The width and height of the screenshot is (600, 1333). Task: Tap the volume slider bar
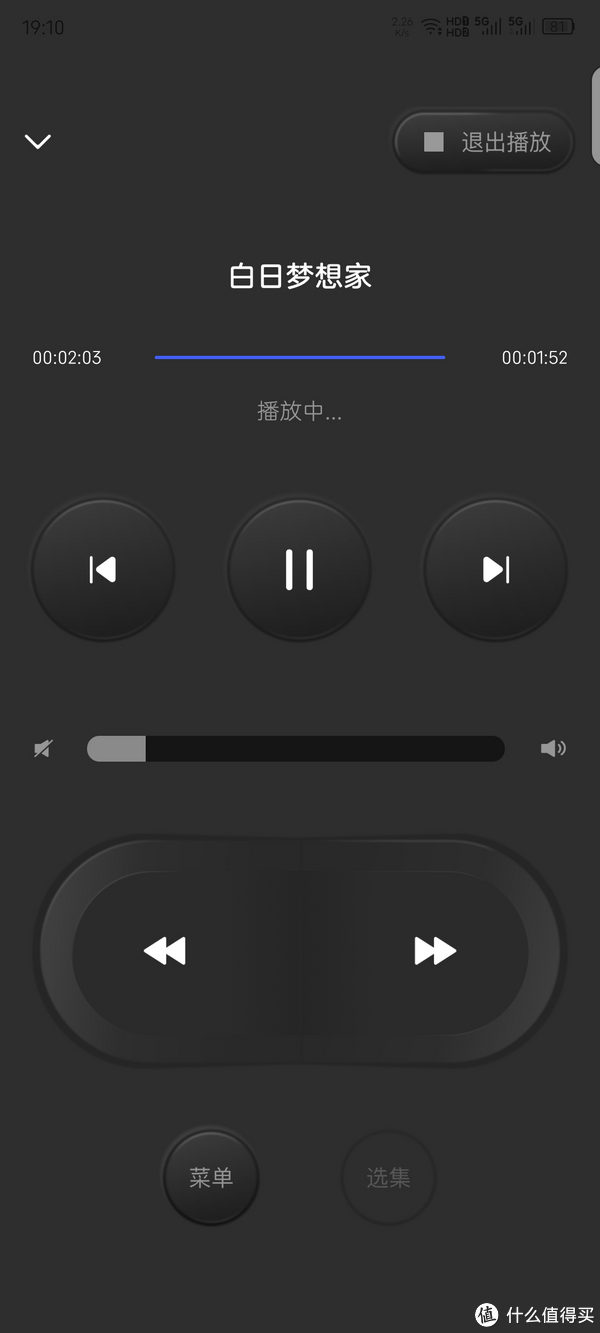(x=296, y=749)
